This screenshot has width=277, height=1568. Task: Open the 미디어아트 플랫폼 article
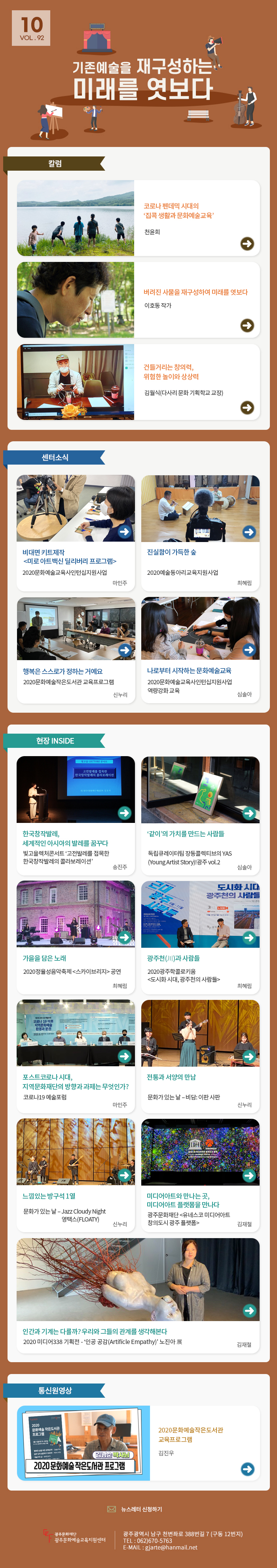coord(249,1175)
